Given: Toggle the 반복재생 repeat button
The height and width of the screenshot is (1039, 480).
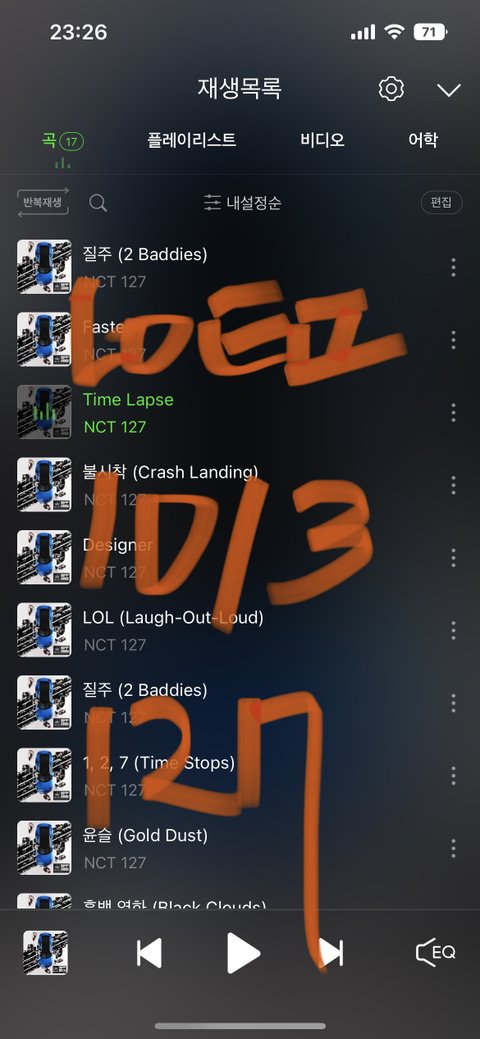Looking at the screenshot, I should click(x=43, y=202).
